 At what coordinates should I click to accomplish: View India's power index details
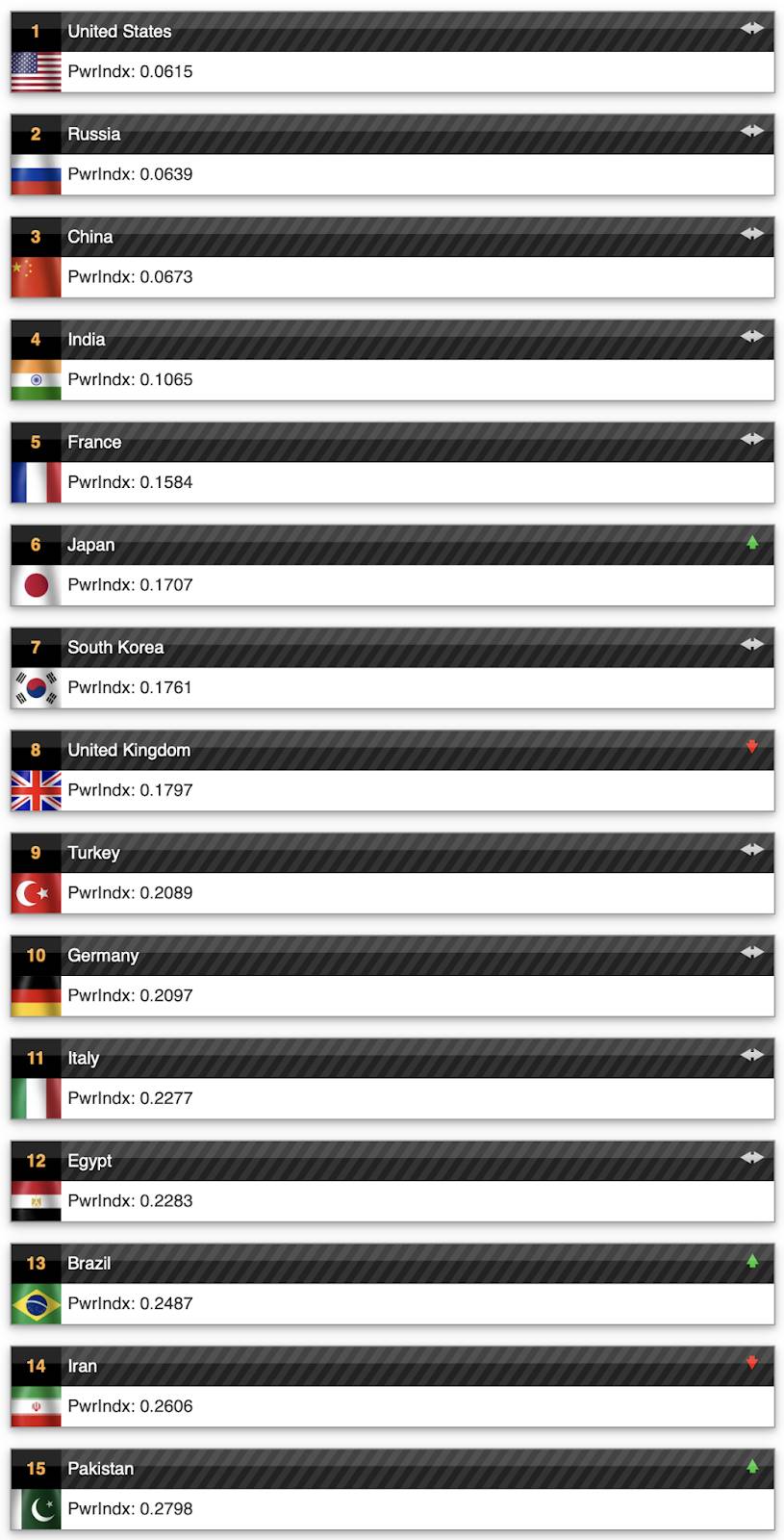pos(392,360)
